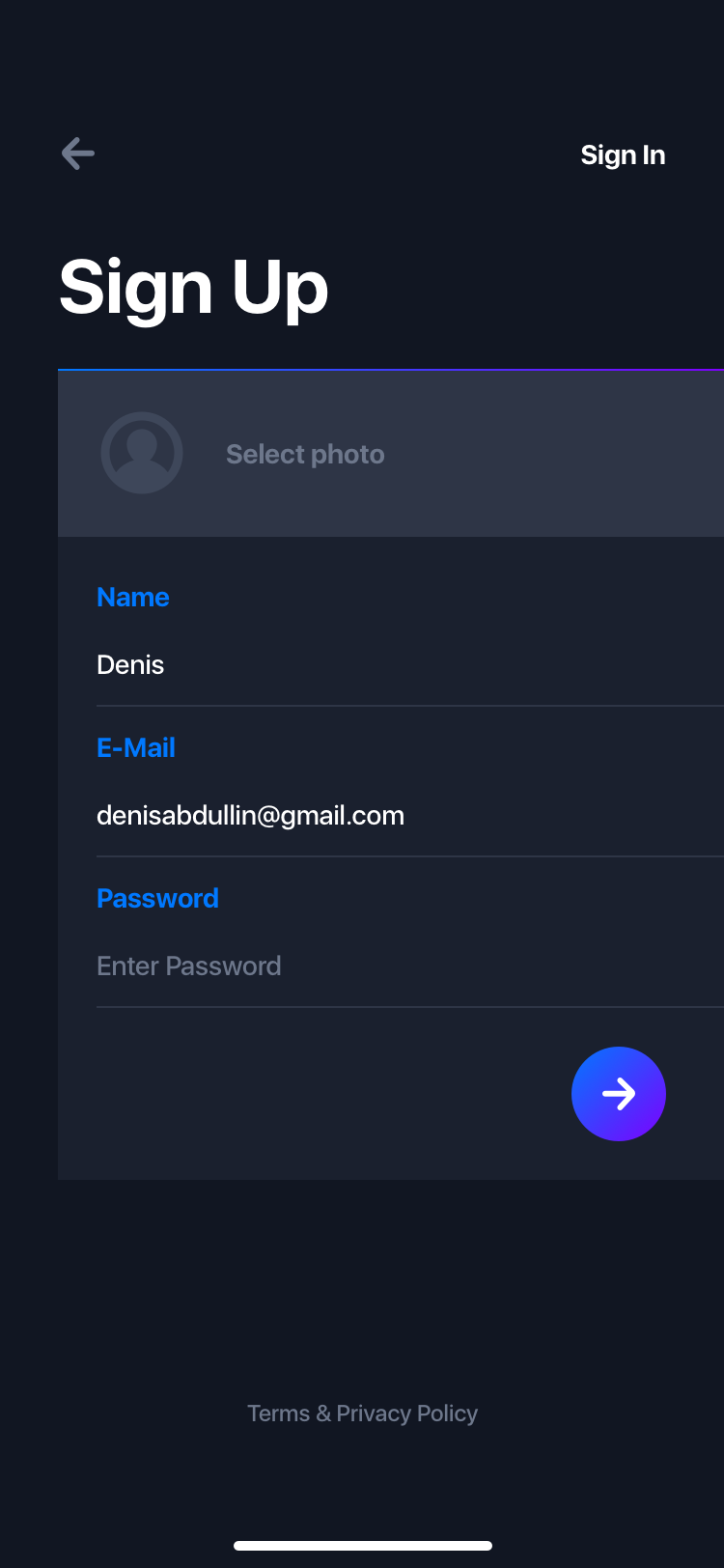
Task: Open the Sign In screen
Action: (623, 155)
